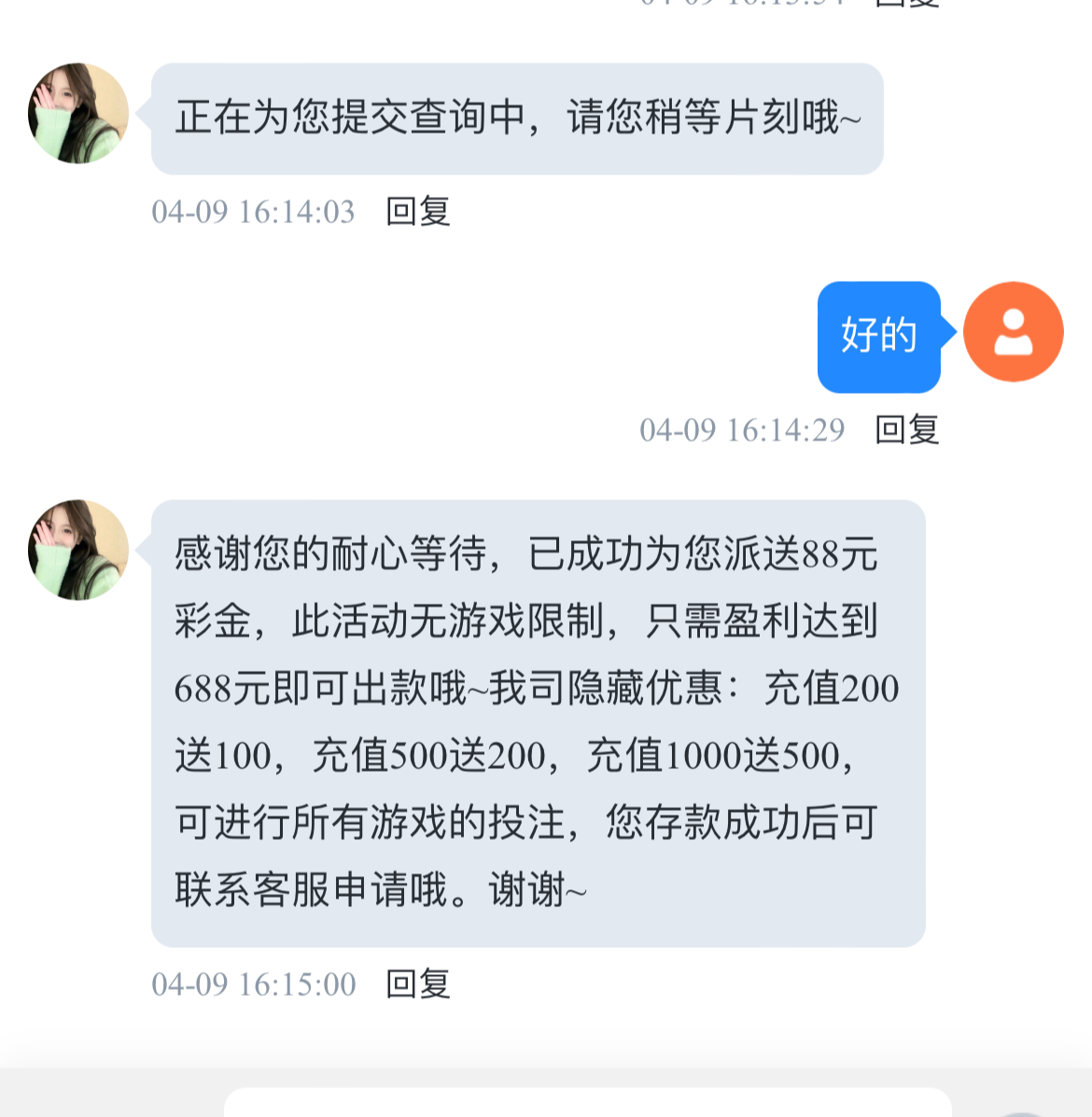Tap 回复 under the 16:14:03 message
This screenshot has width=1092, height=1117.
[418, 212]
